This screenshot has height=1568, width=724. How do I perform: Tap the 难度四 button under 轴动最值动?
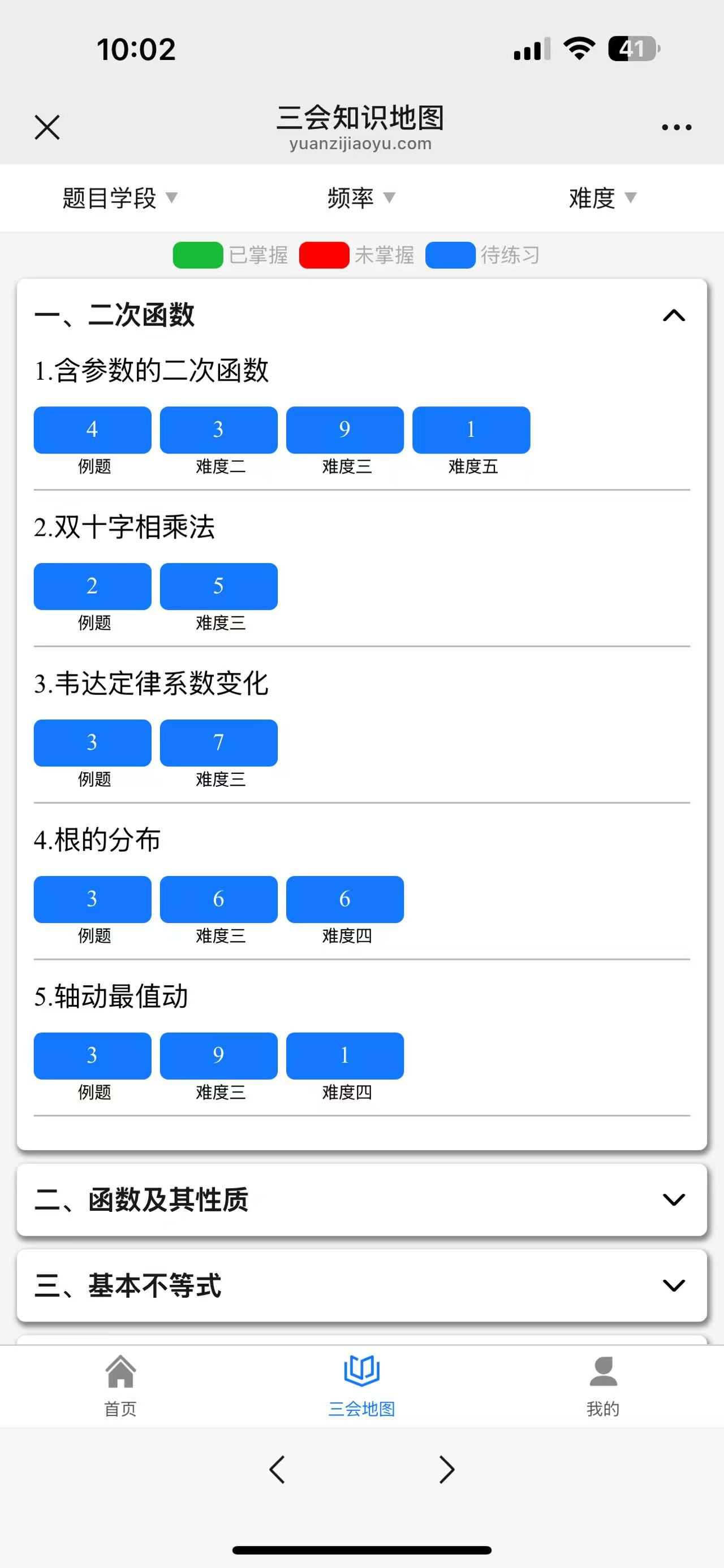tap(344, 1055)
